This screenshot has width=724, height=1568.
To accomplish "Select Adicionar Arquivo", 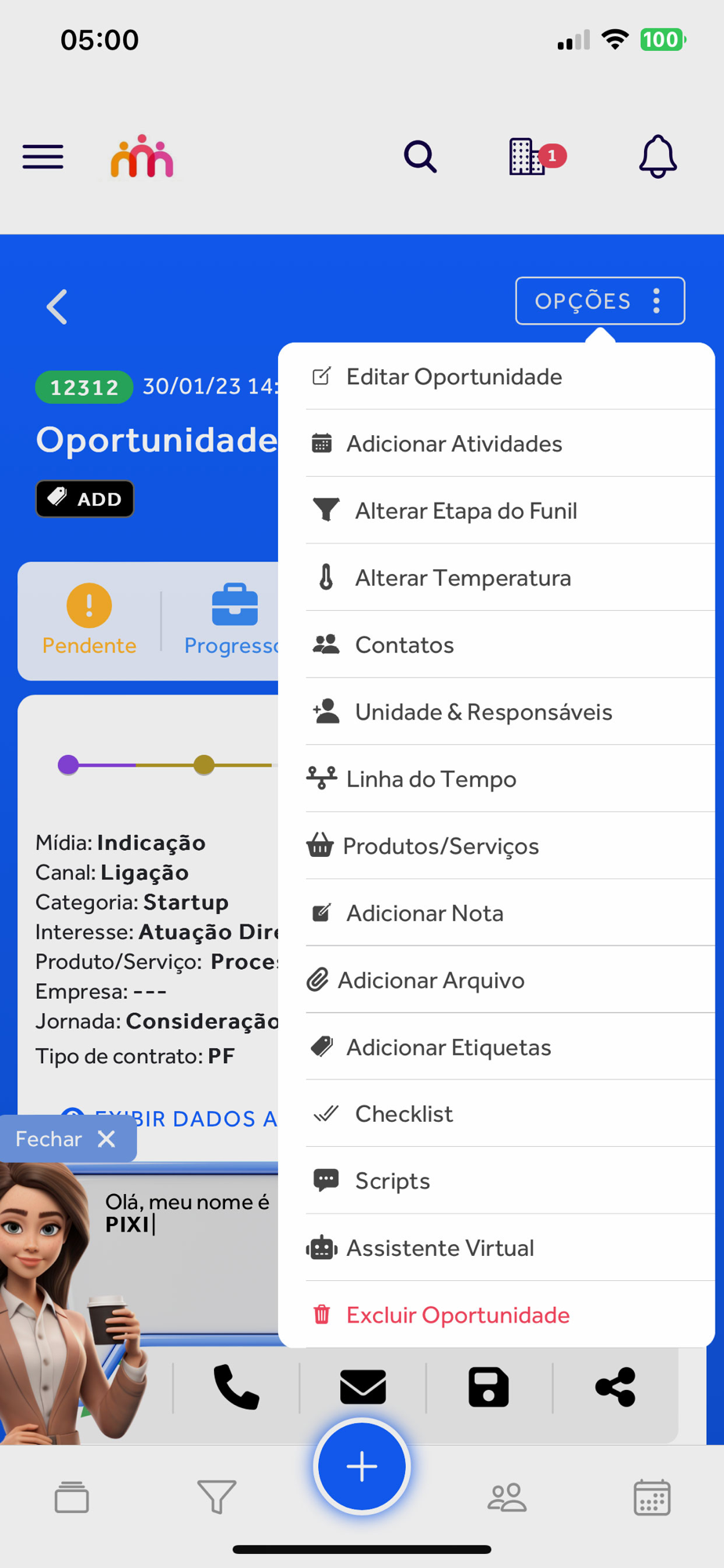I will click(430, 981).
